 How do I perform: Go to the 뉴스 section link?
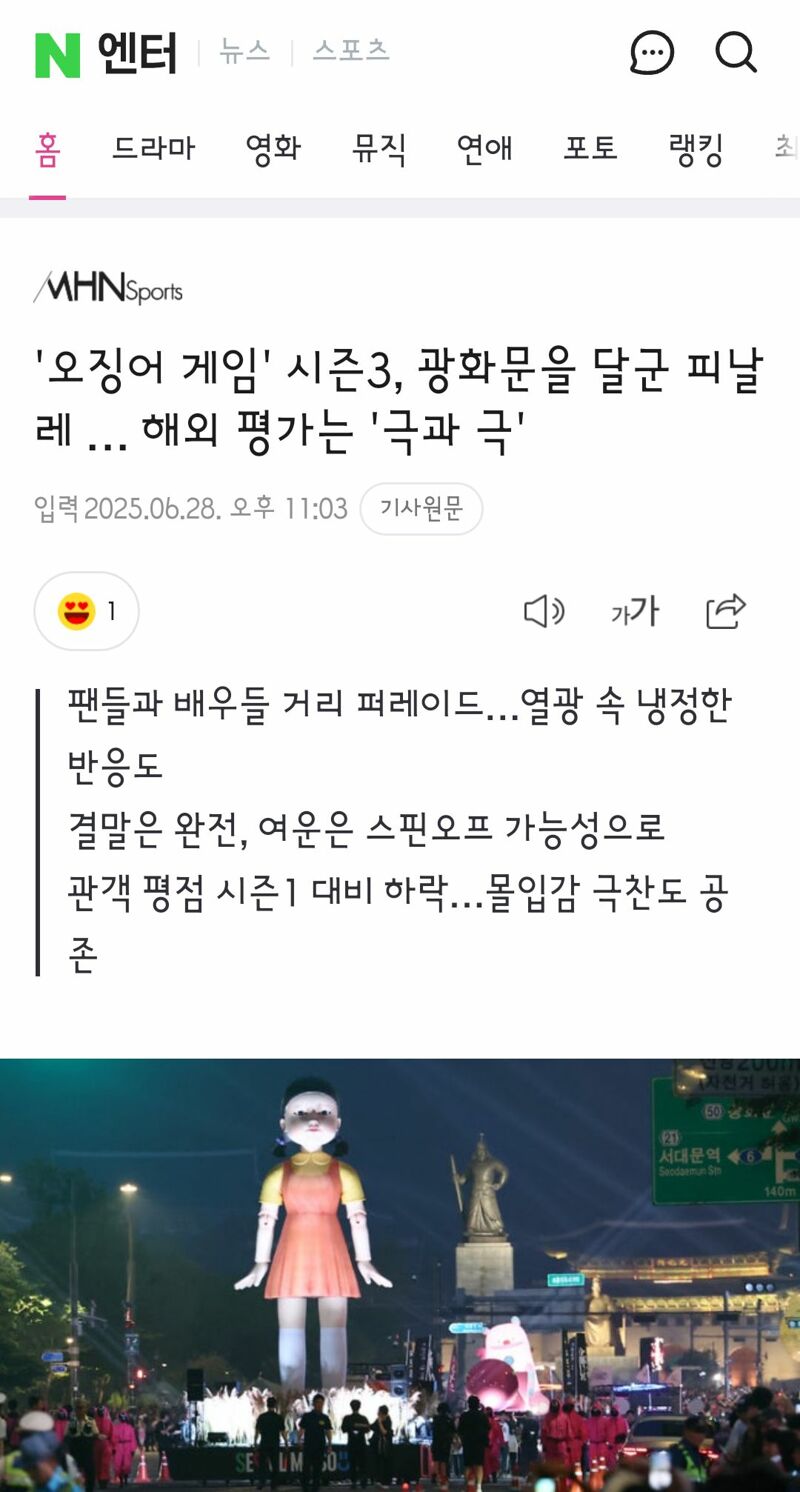245,52
